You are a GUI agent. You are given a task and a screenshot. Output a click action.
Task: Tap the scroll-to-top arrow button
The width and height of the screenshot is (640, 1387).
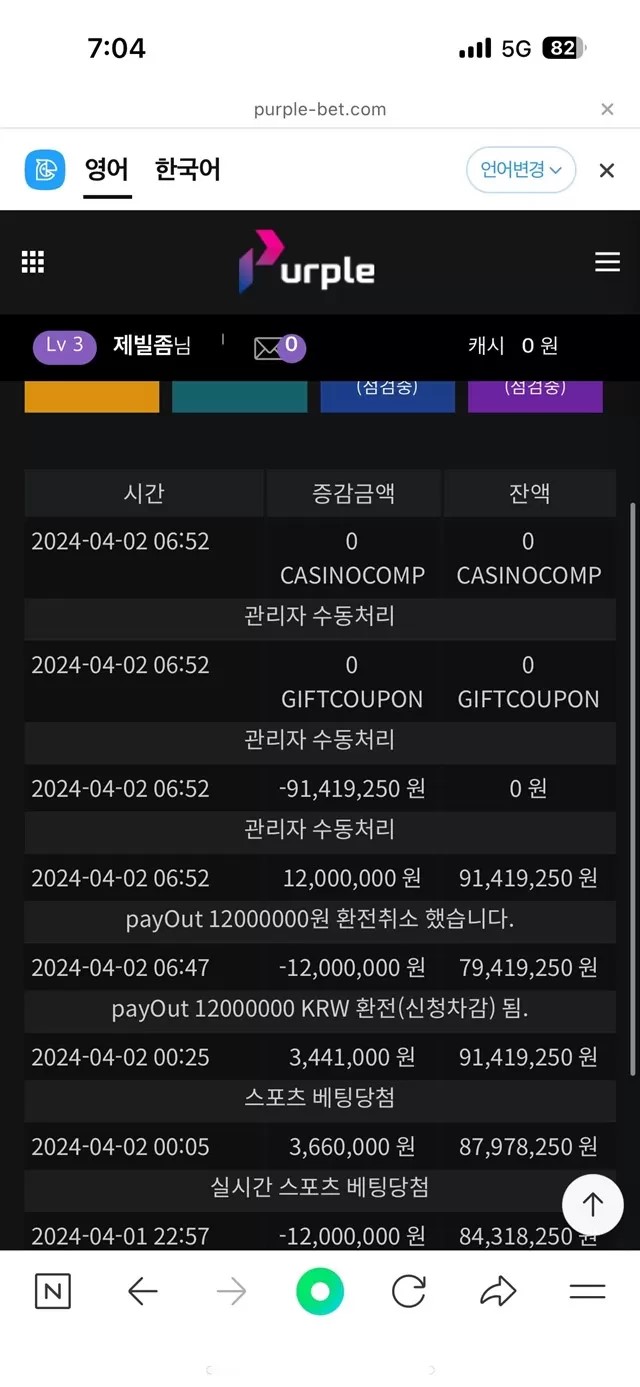(x=593, y=1205)
